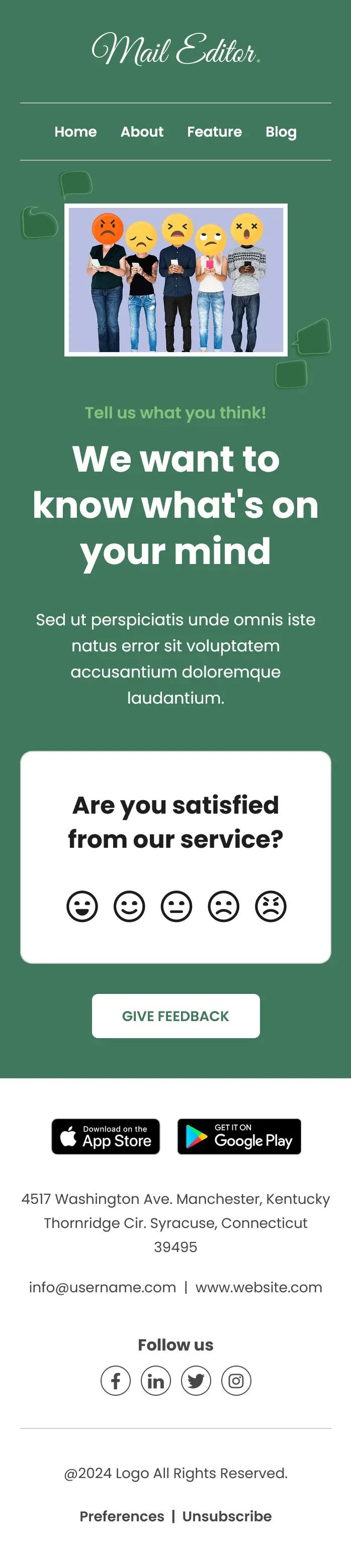The width and height of the screenshot is (351, 1568).
Task: Choose the smiling satisfied face
Action: 129,907
